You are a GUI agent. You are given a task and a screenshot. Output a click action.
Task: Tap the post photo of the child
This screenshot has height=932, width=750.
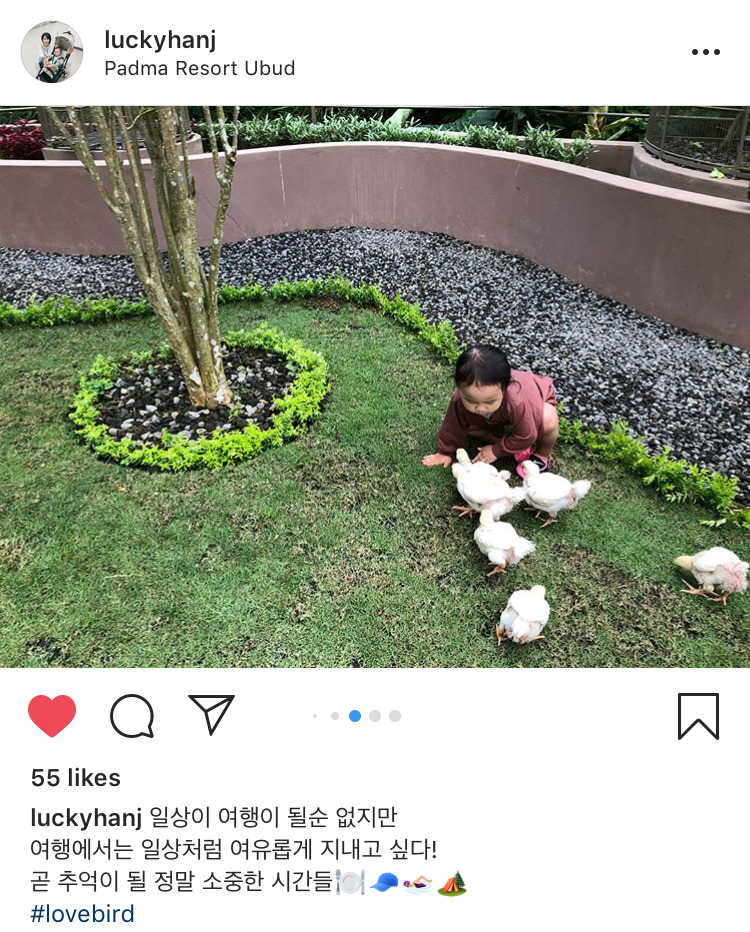(375, 386)
